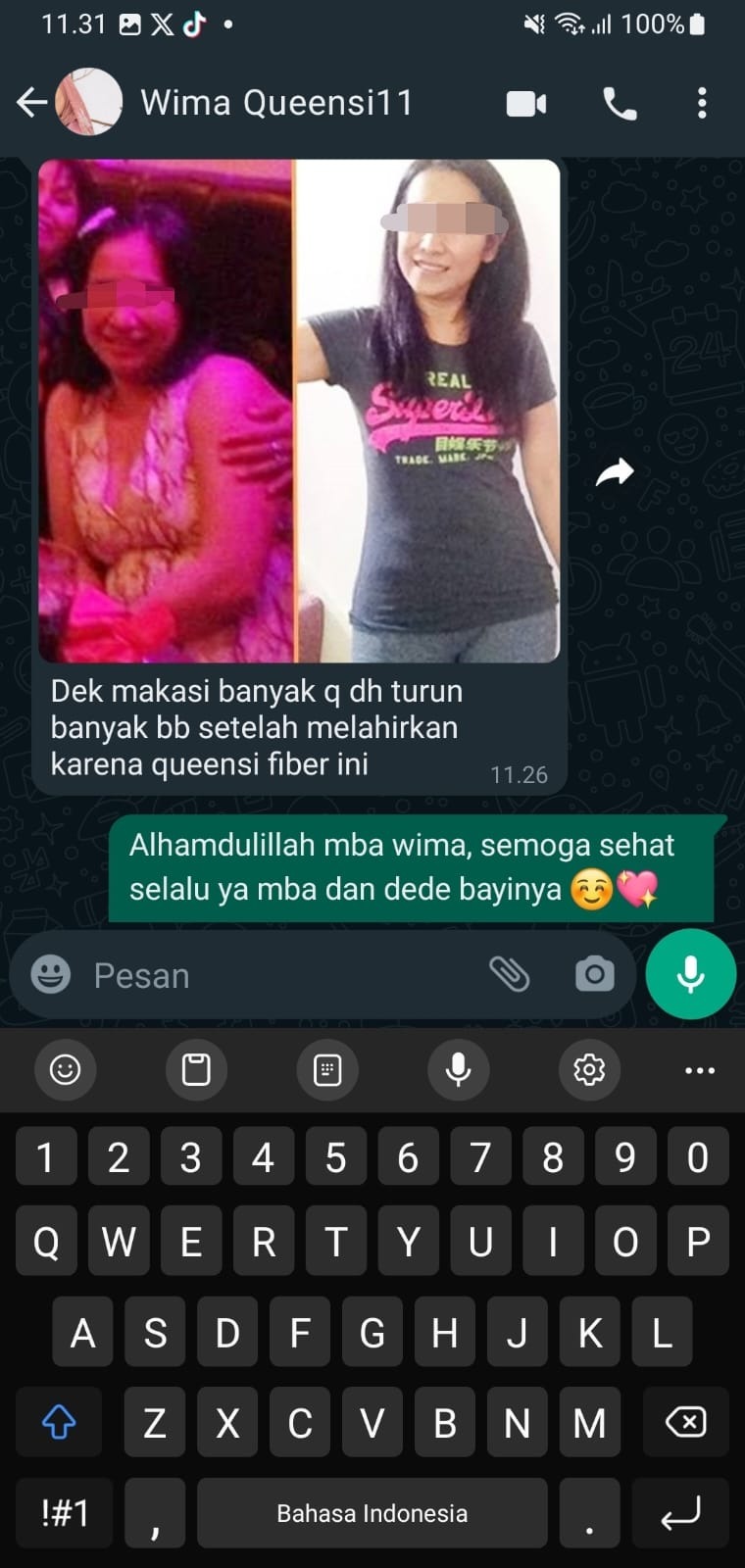Open the keyboard clipboard
The height and width of the screenshot is (1568, 745).
pos(196,1070)
